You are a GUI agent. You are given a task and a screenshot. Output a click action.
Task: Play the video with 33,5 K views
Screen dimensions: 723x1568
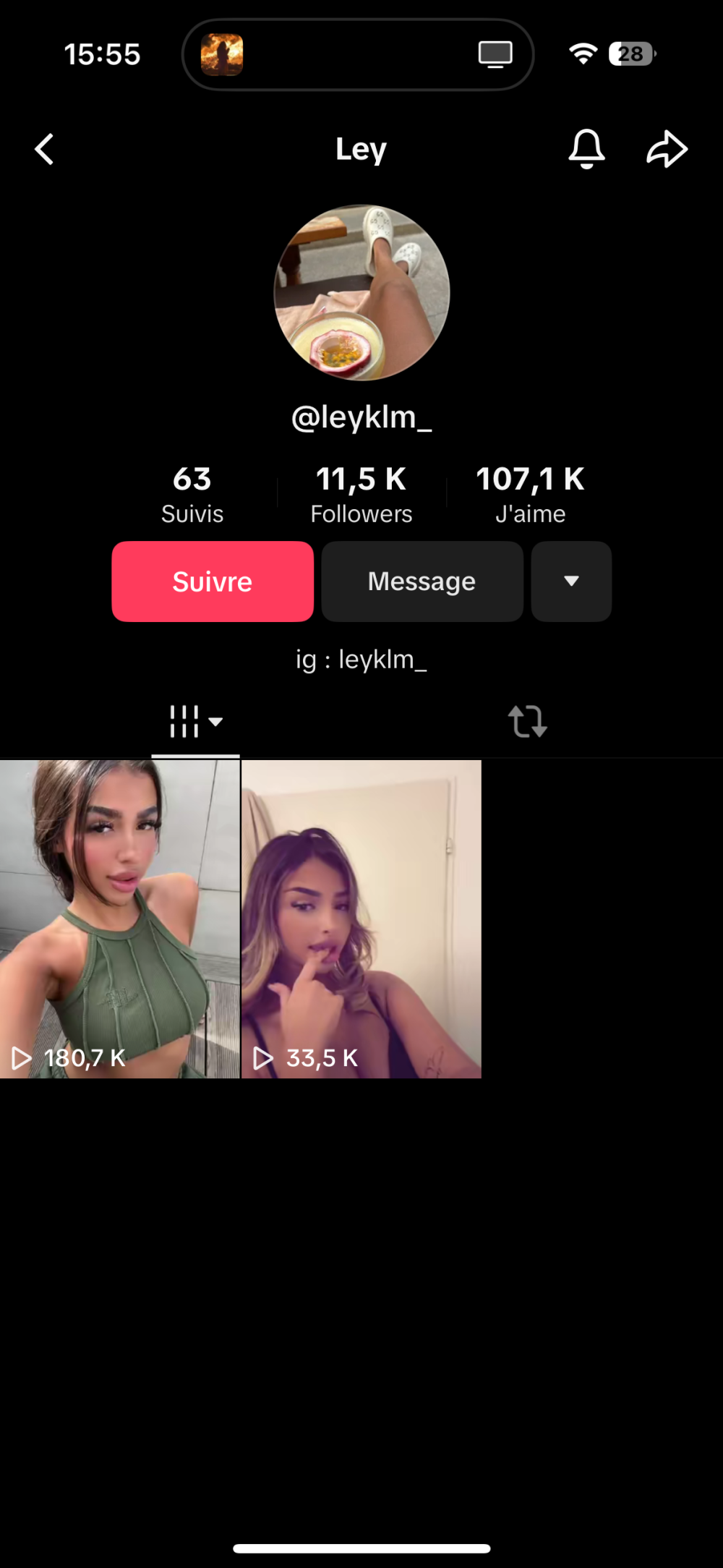(x=361, y=919)
